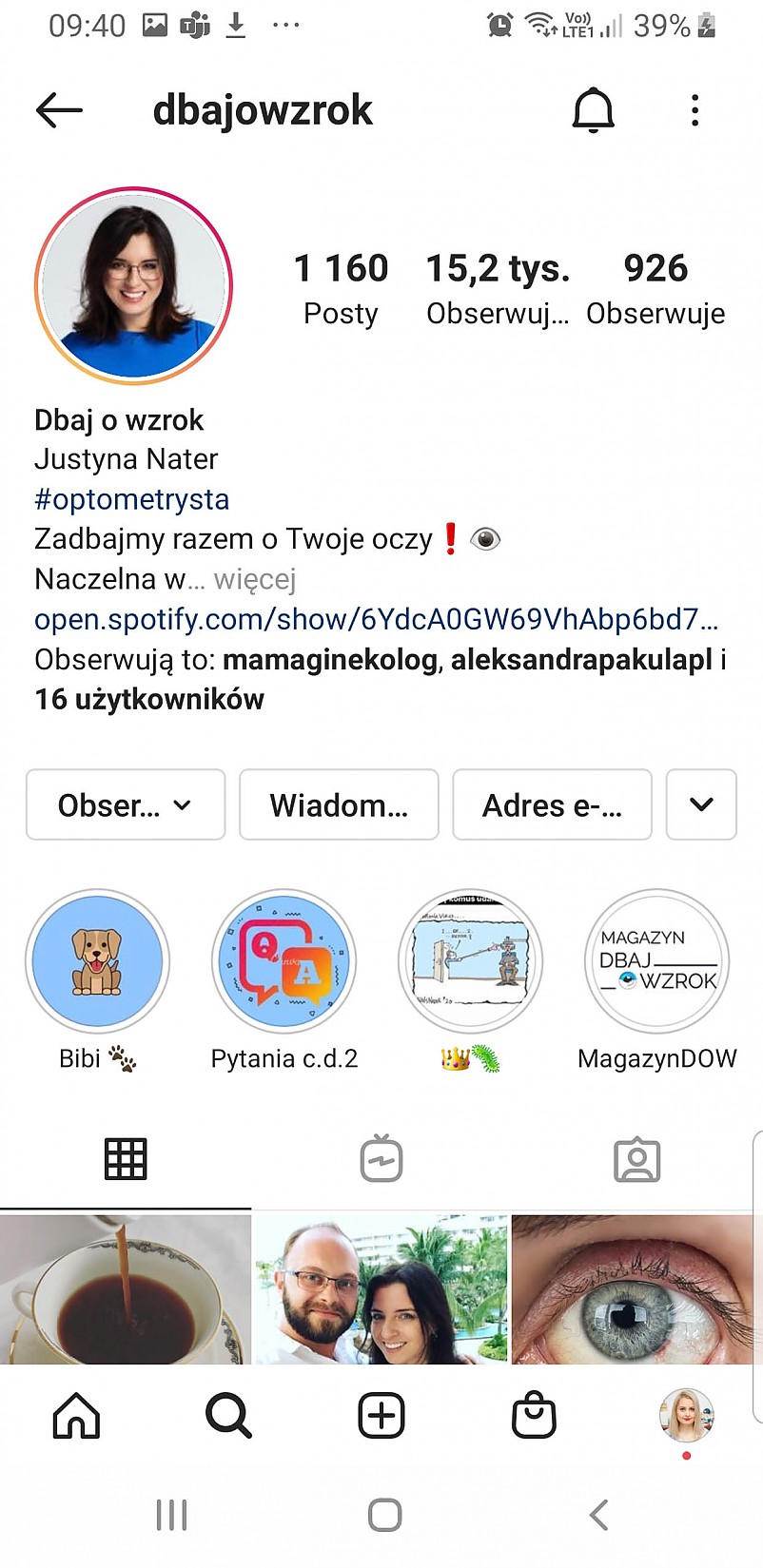Tap the Adres e-... email button
The height and width of the screenshot is (1568, 763).
[552, 805]
